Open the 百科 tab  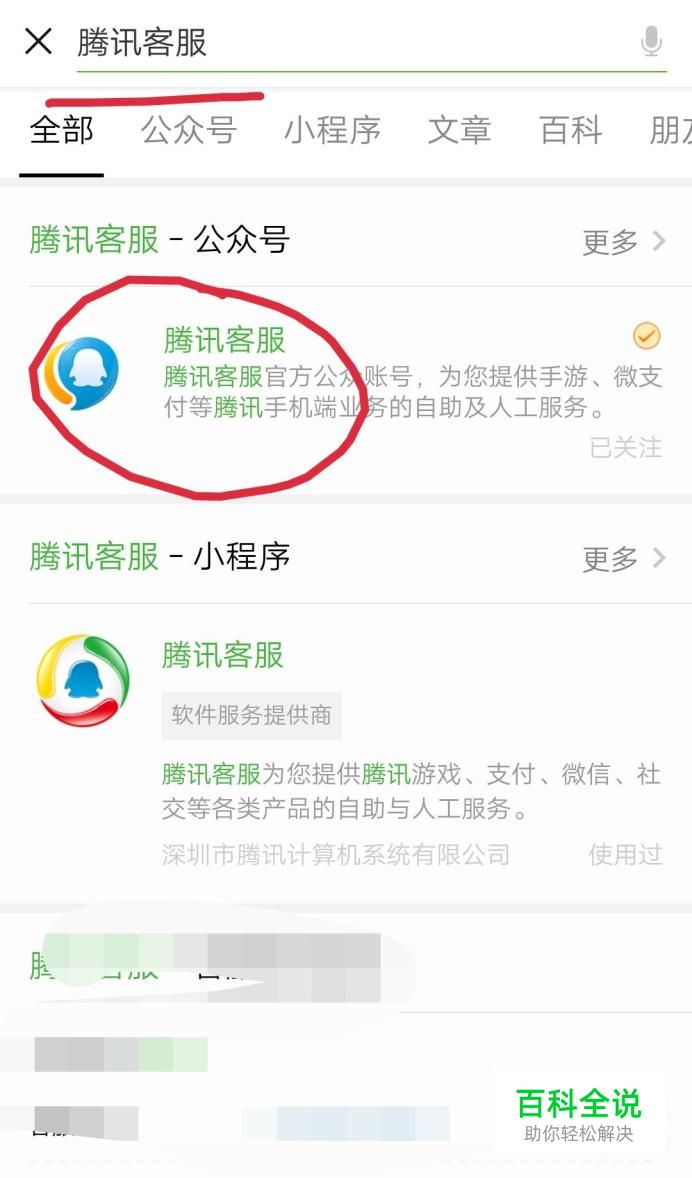(570, 131)
